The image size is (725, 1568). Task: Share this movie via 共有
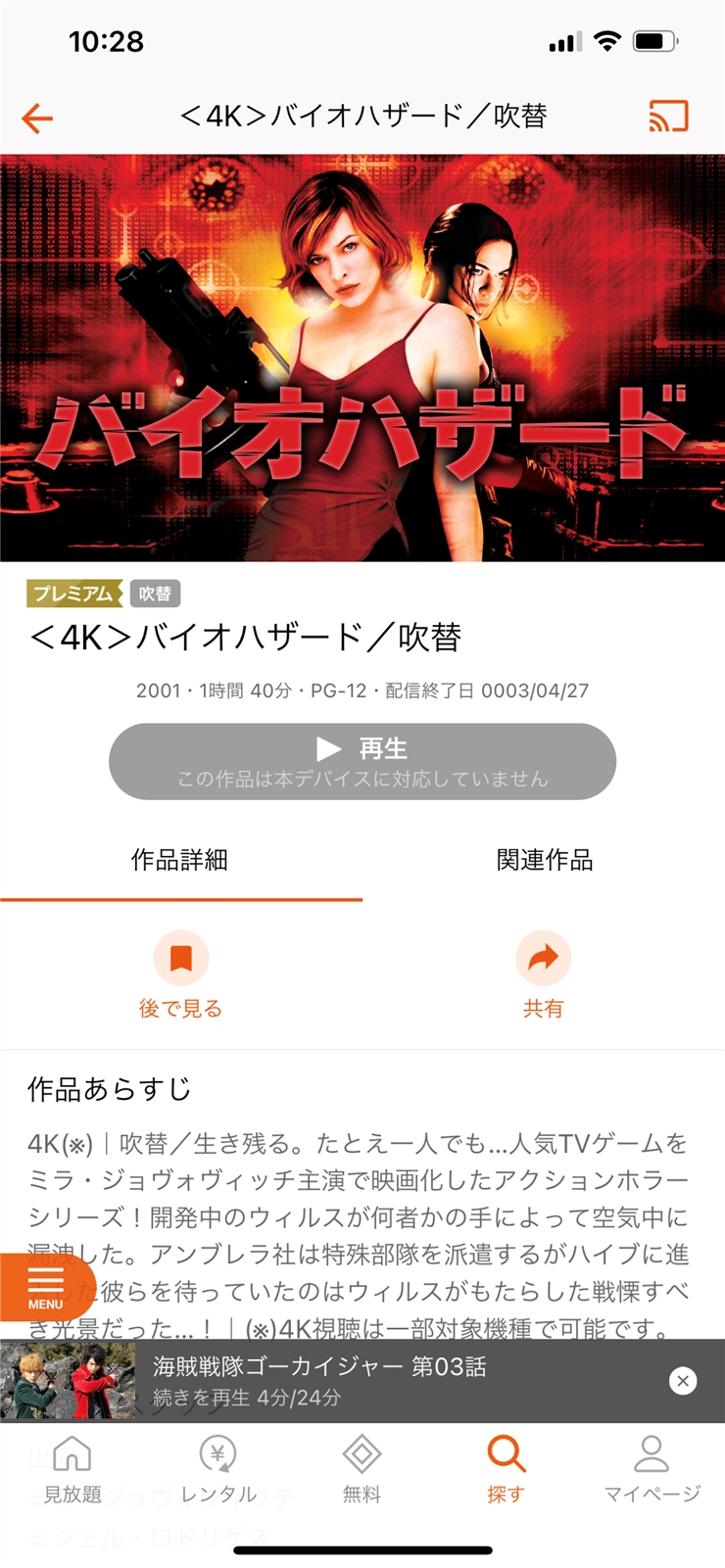pyautogui.click(x=543, y=974)
